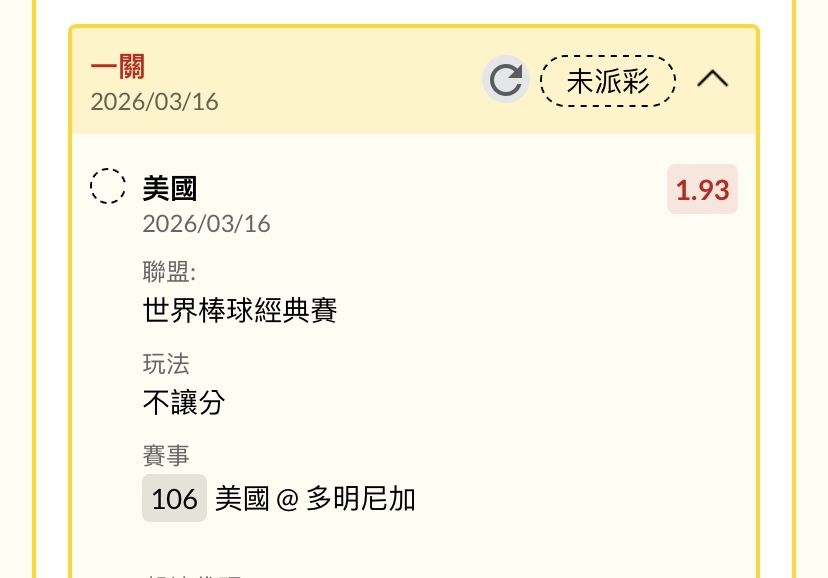Collapse the 一關 bet card
The width and height of the screenshot is (828, 578).
pyautogui.click(x=712, y=79)
